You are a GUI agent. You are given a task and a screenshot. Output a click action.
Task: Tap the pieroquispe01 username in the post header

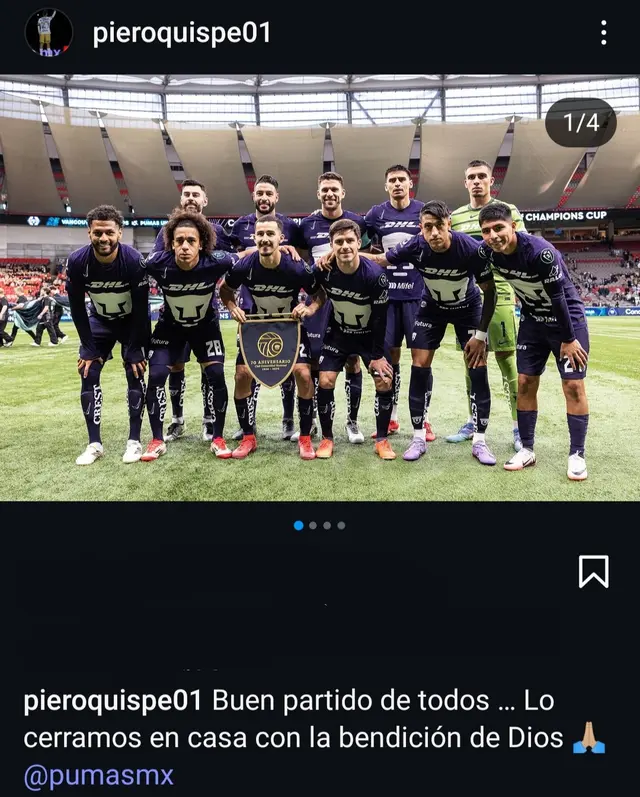[181, 33]
